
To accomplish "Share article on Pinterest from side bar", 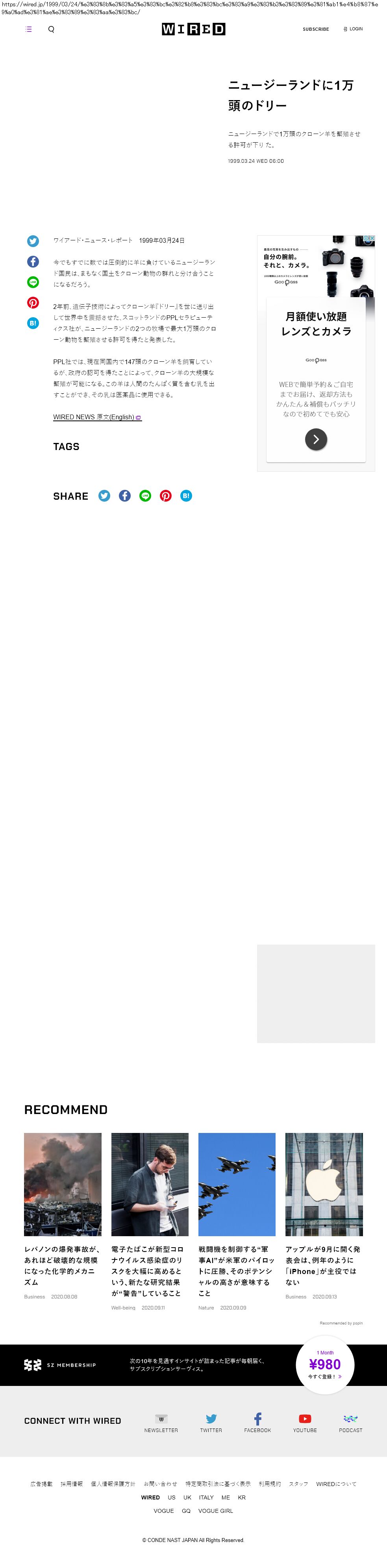I will 33,303.
